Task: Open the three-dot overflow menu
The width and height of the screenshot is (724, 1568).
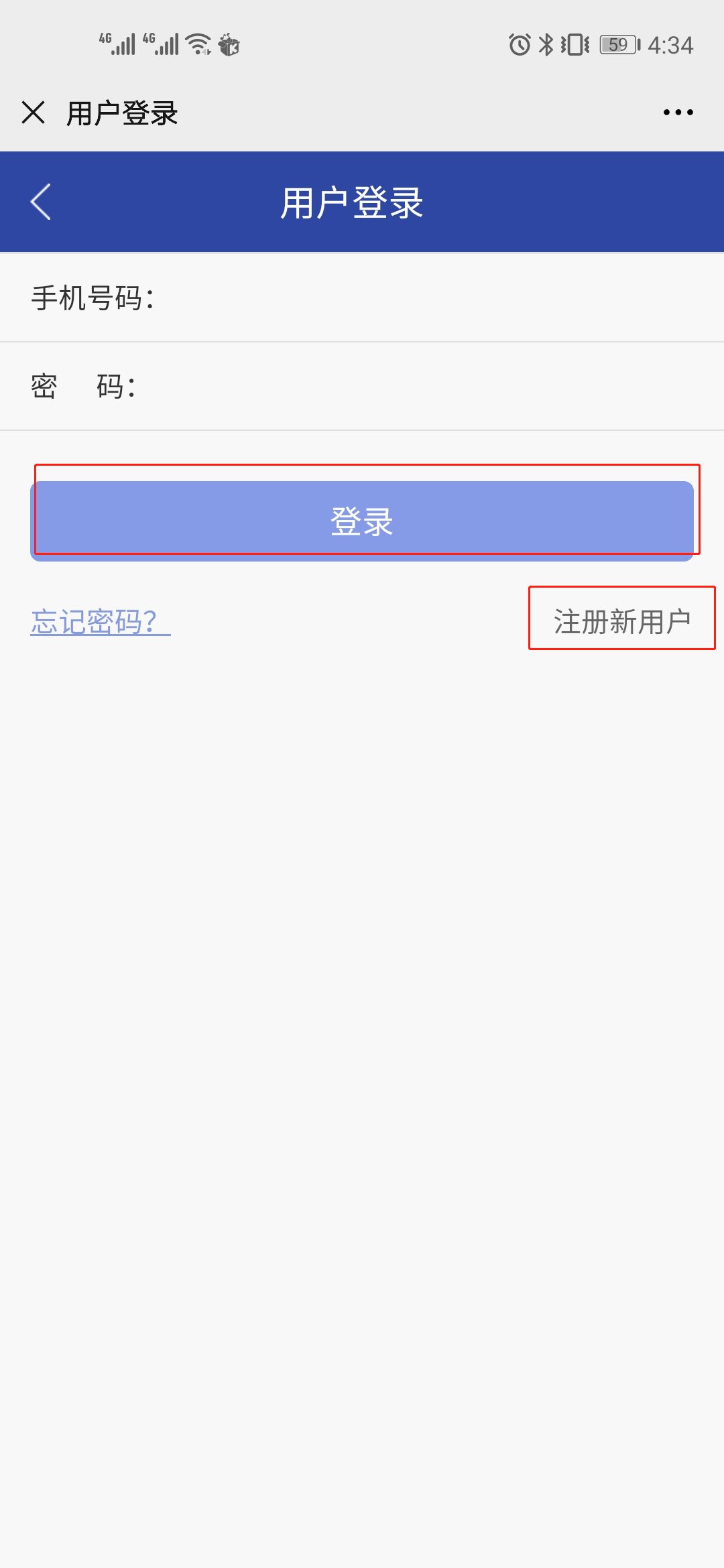Action: click(678, 113)
